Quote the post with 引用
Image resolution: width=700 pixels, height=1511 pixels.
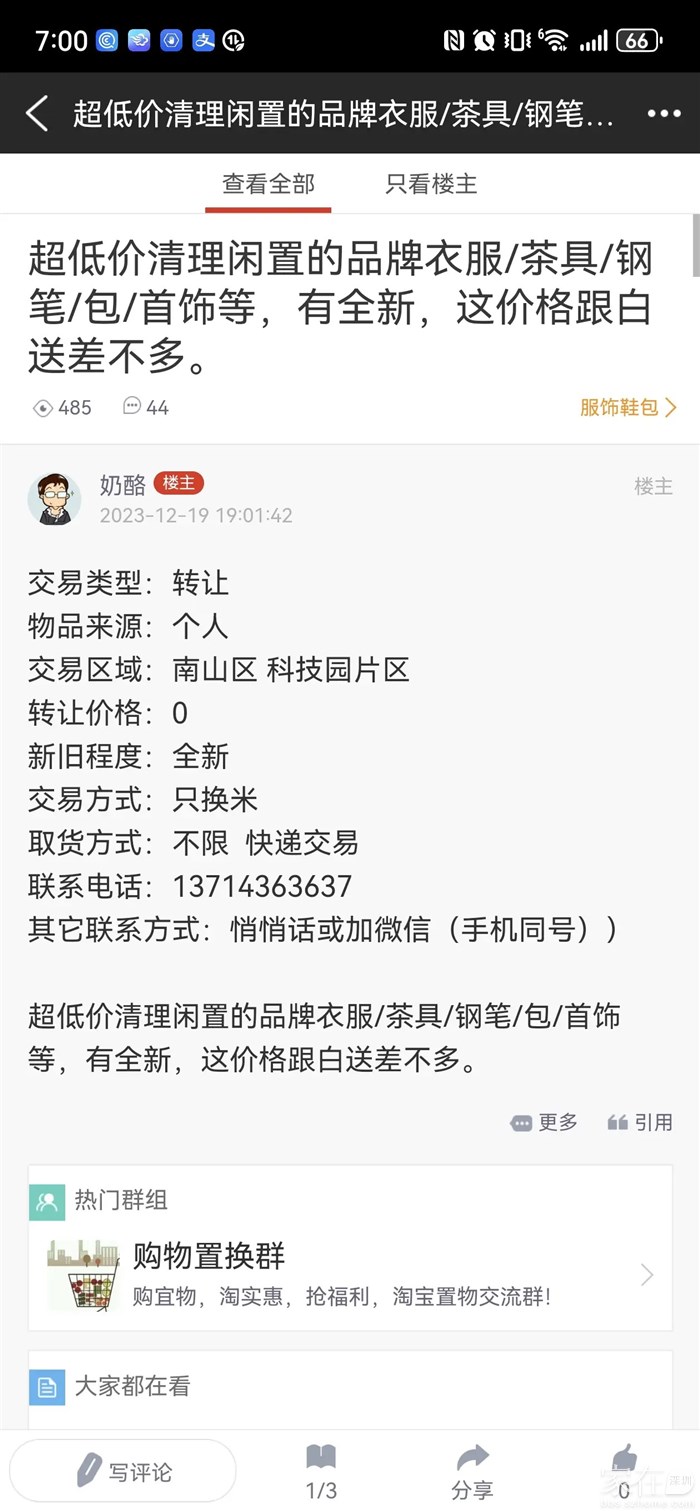click(x=640, y=1122)
